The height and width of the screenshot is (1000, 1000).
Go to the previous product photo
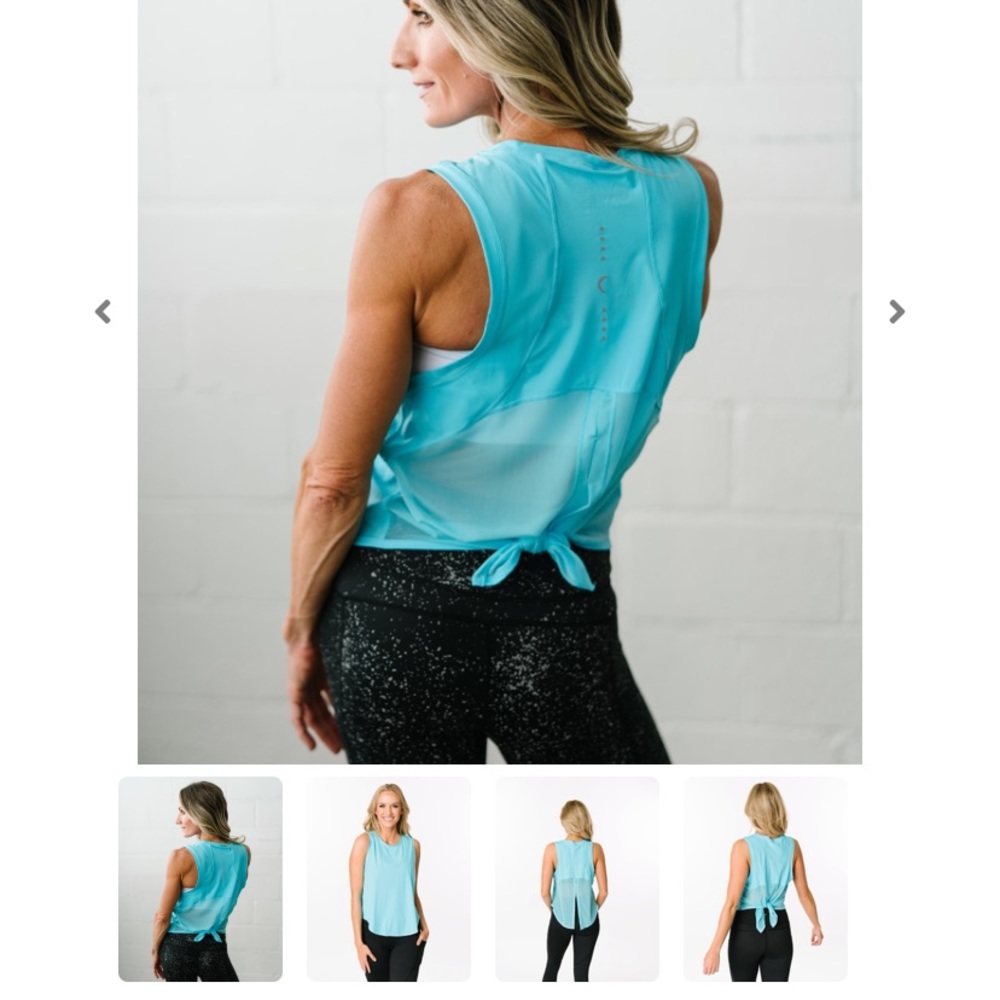click(x=103, y=312)
